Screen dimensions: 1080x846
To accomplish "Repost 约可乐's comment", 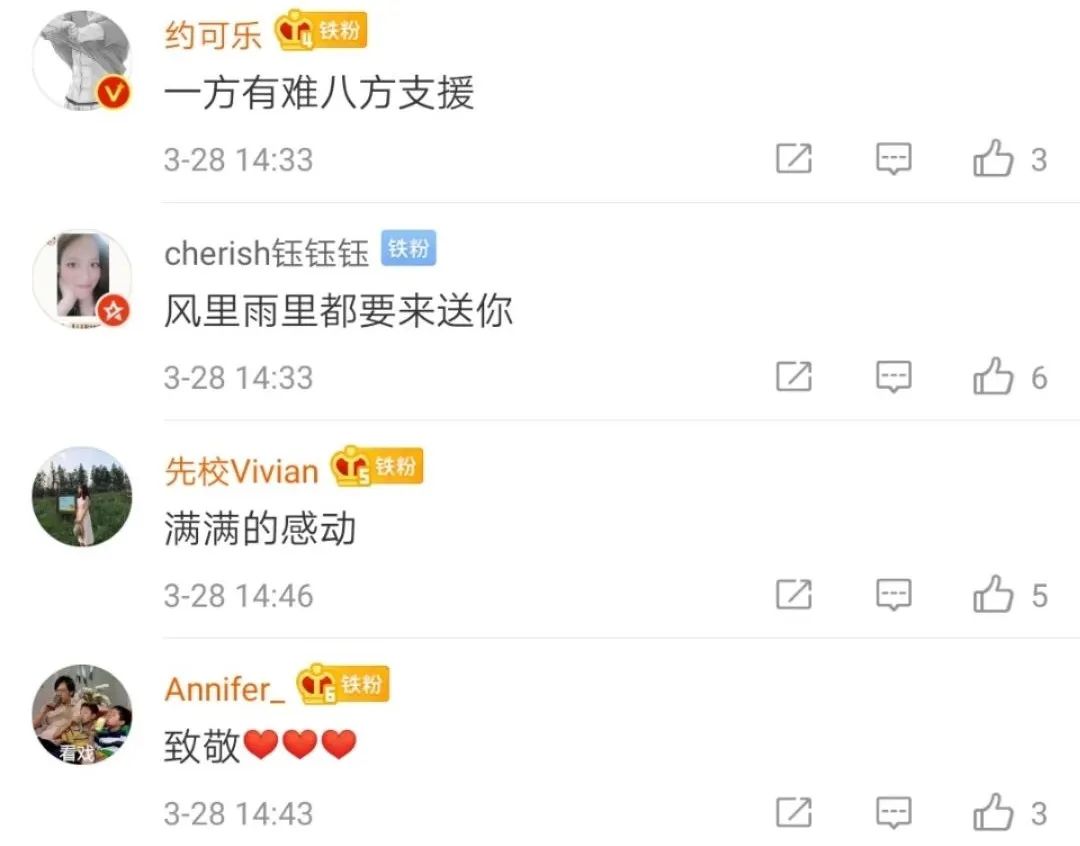I will point(794,159).
